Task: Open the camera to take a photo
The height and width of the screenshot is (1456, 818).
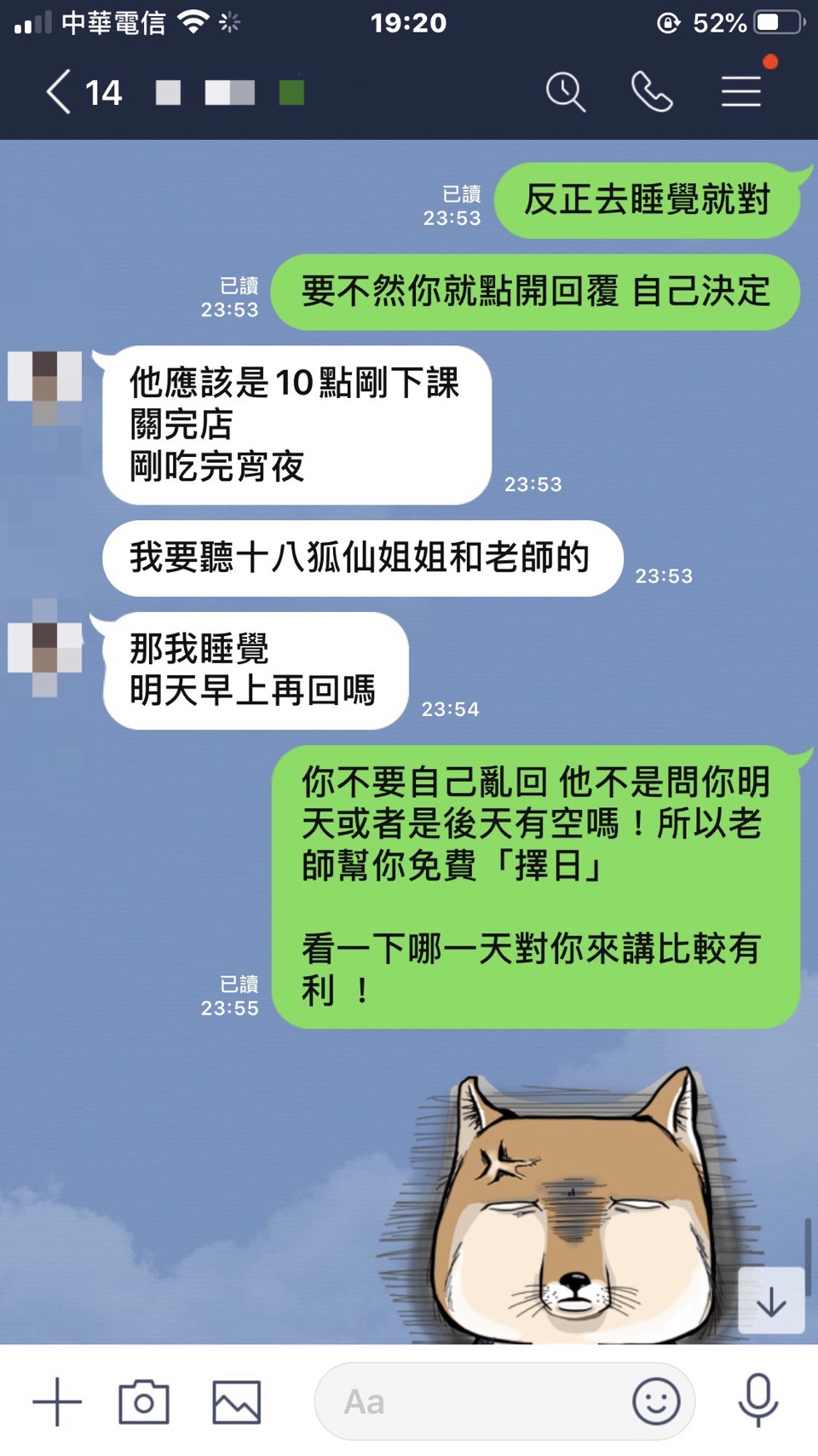Action: (143, 1401)
